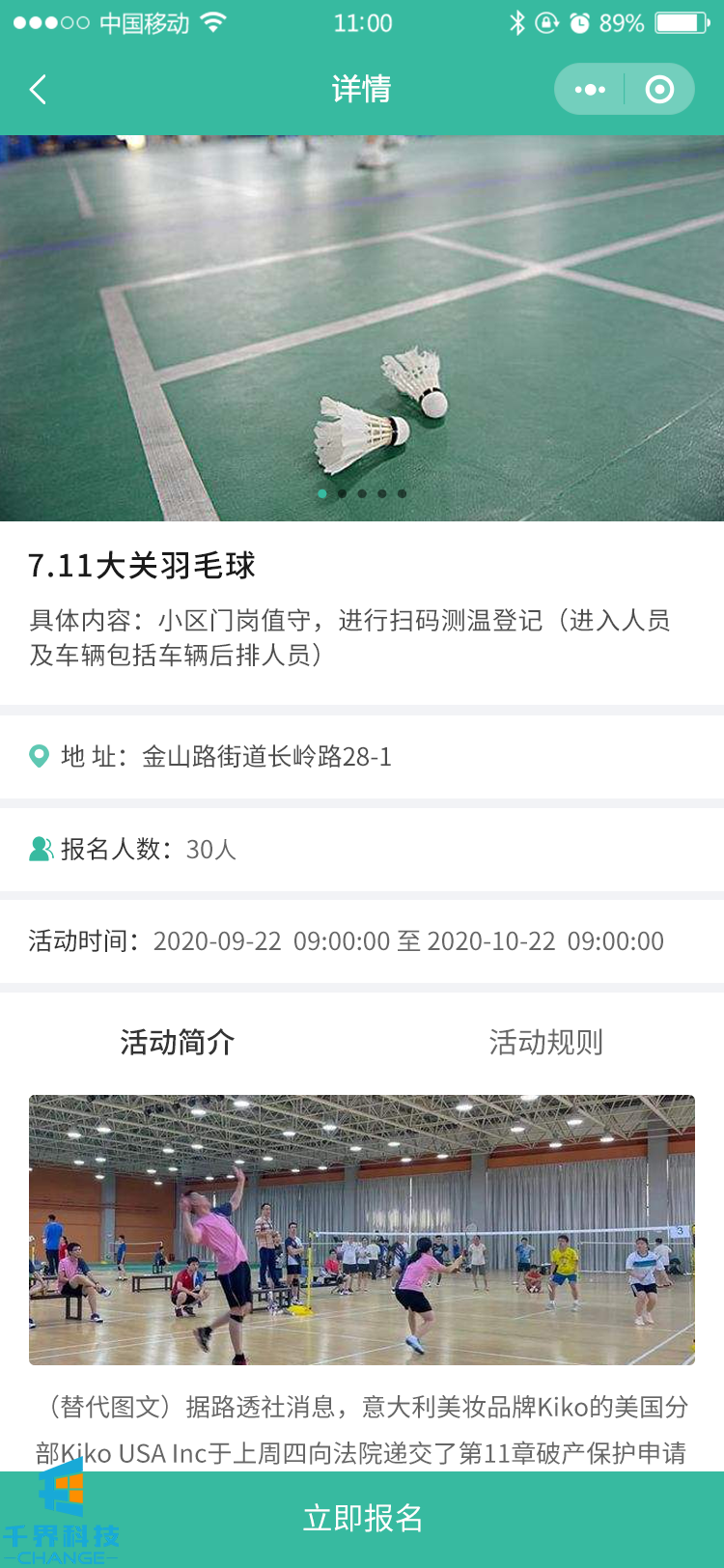This screenshot has width=724, height=1568.
Task: Open the badminton court banner image
Action: [362, 328]
